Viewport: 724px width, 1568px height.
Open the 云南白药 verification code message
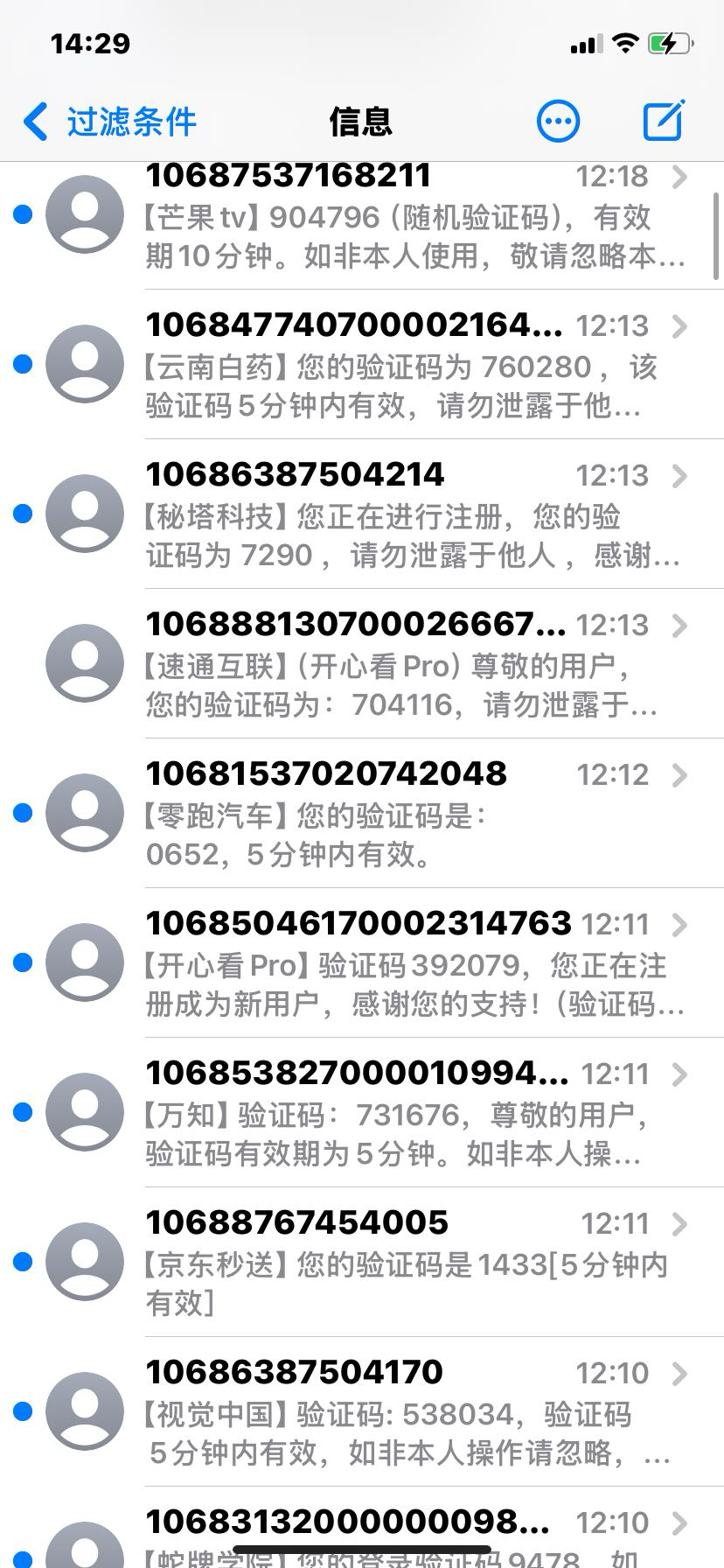411,367
